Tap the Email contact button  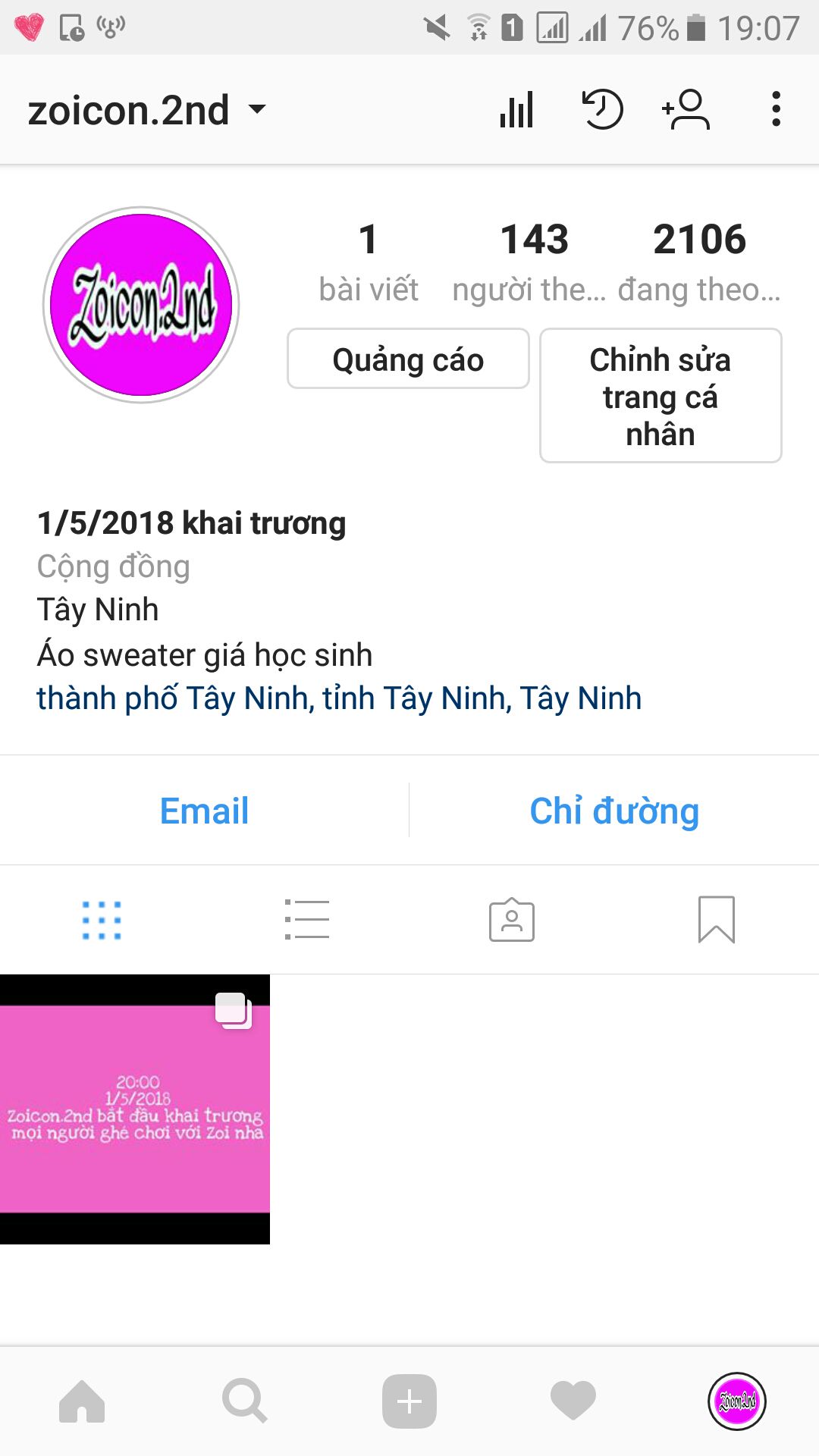point(204,811)
